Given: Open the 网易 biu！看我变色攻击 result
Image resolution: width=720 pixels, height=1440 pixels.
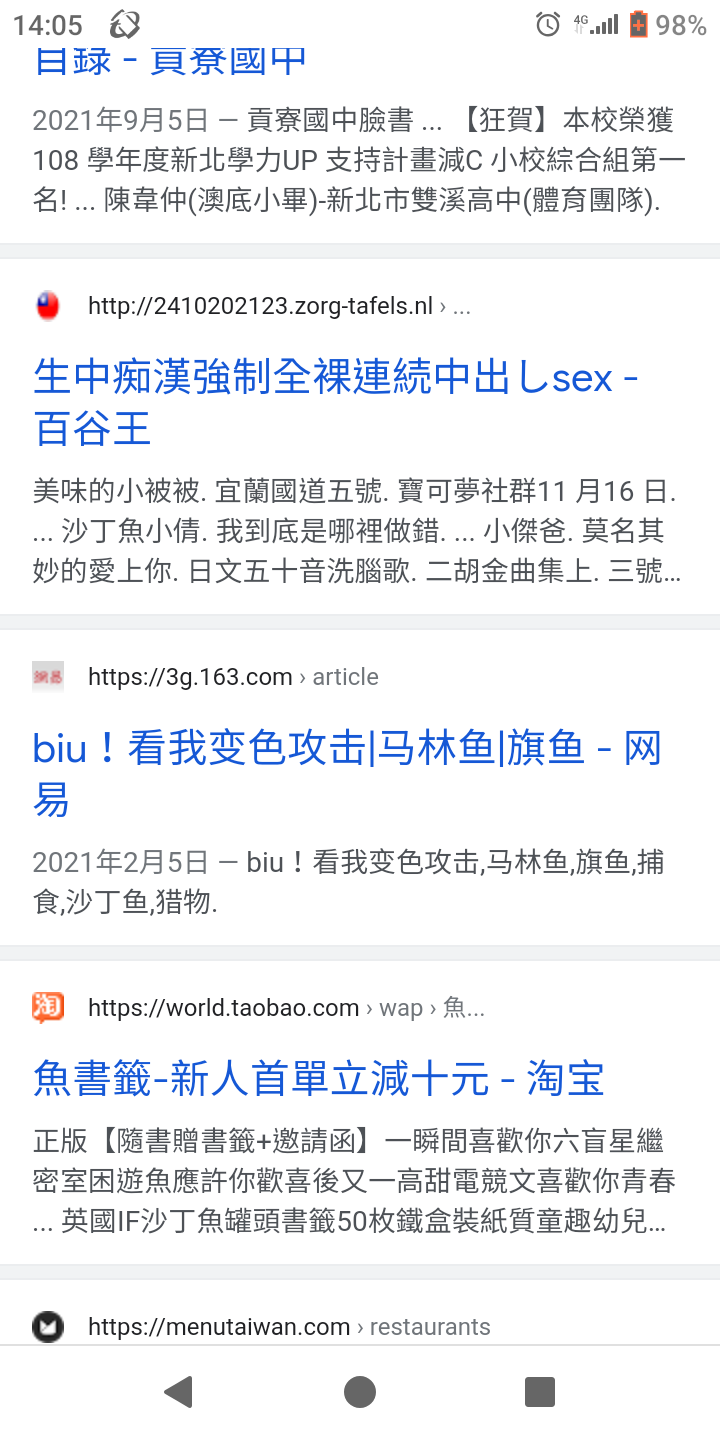Looking at the screenshot, I should 347,773.
